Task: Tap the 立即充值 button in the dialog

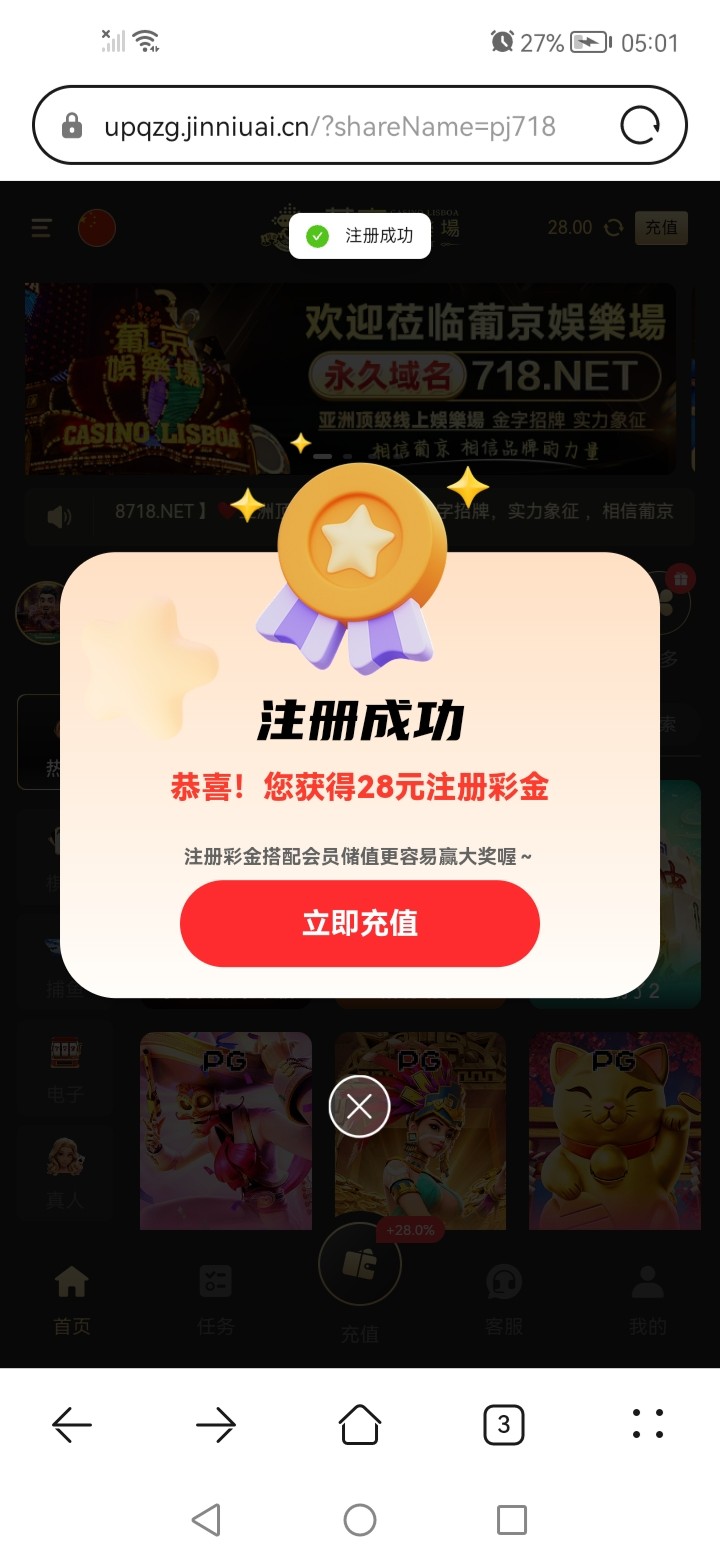Action: 360,923
